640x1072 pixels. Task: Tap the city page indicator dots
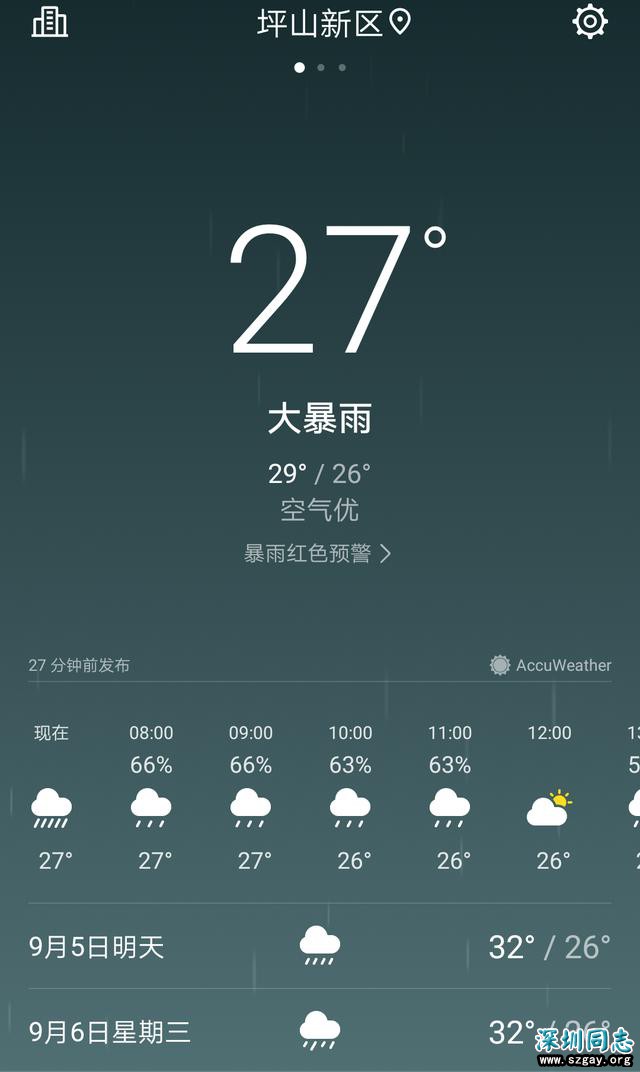[320, 68]
